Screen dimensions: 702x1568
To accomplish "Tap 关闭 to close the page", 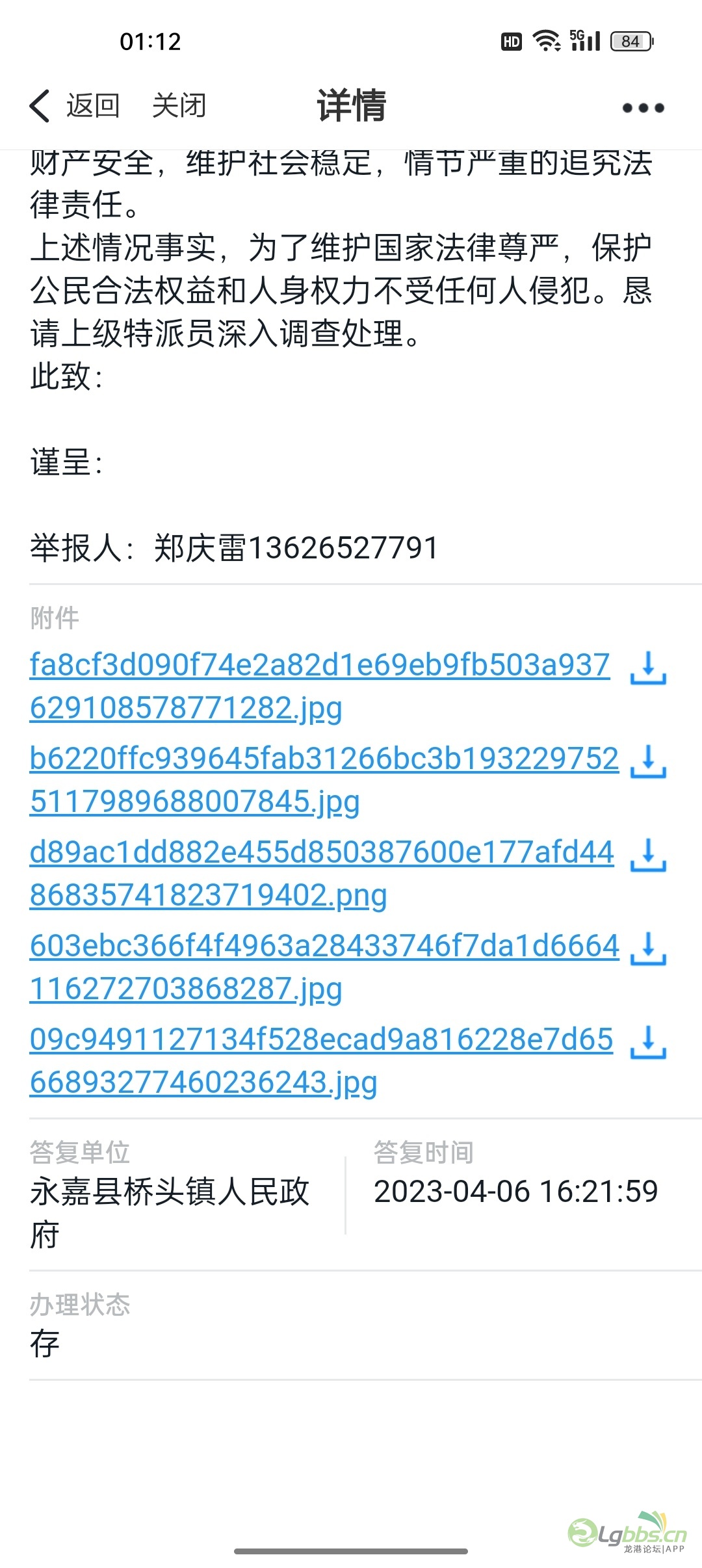I will point(179,106).
